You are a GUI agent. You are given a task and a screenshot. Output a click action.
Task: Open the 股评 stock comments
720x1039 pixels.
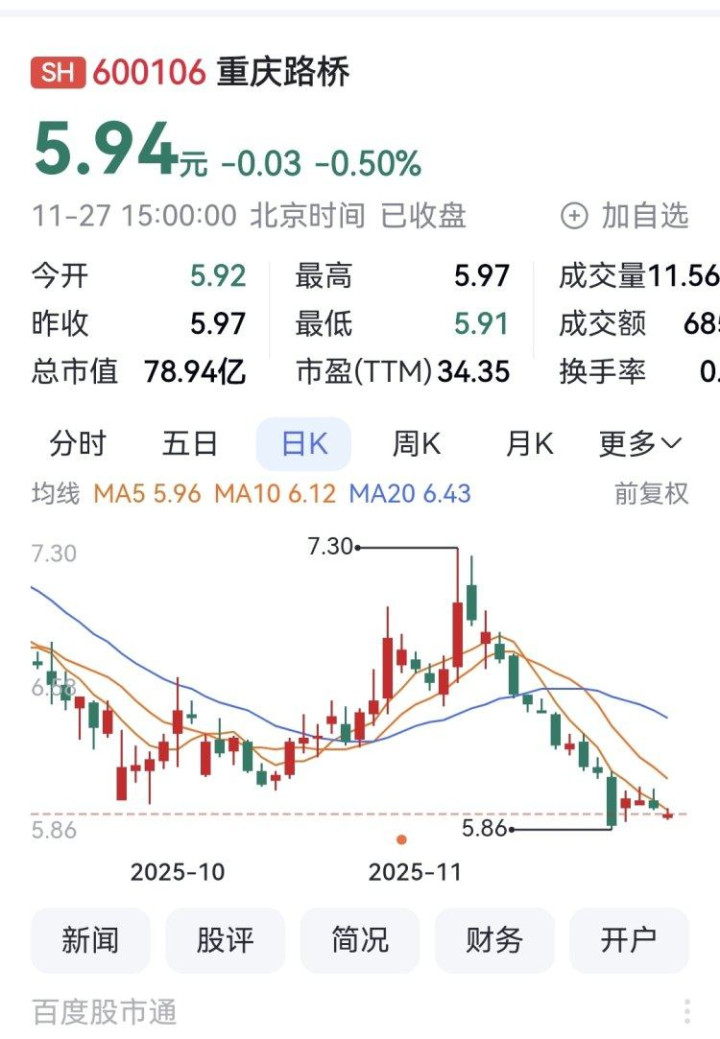225,940
